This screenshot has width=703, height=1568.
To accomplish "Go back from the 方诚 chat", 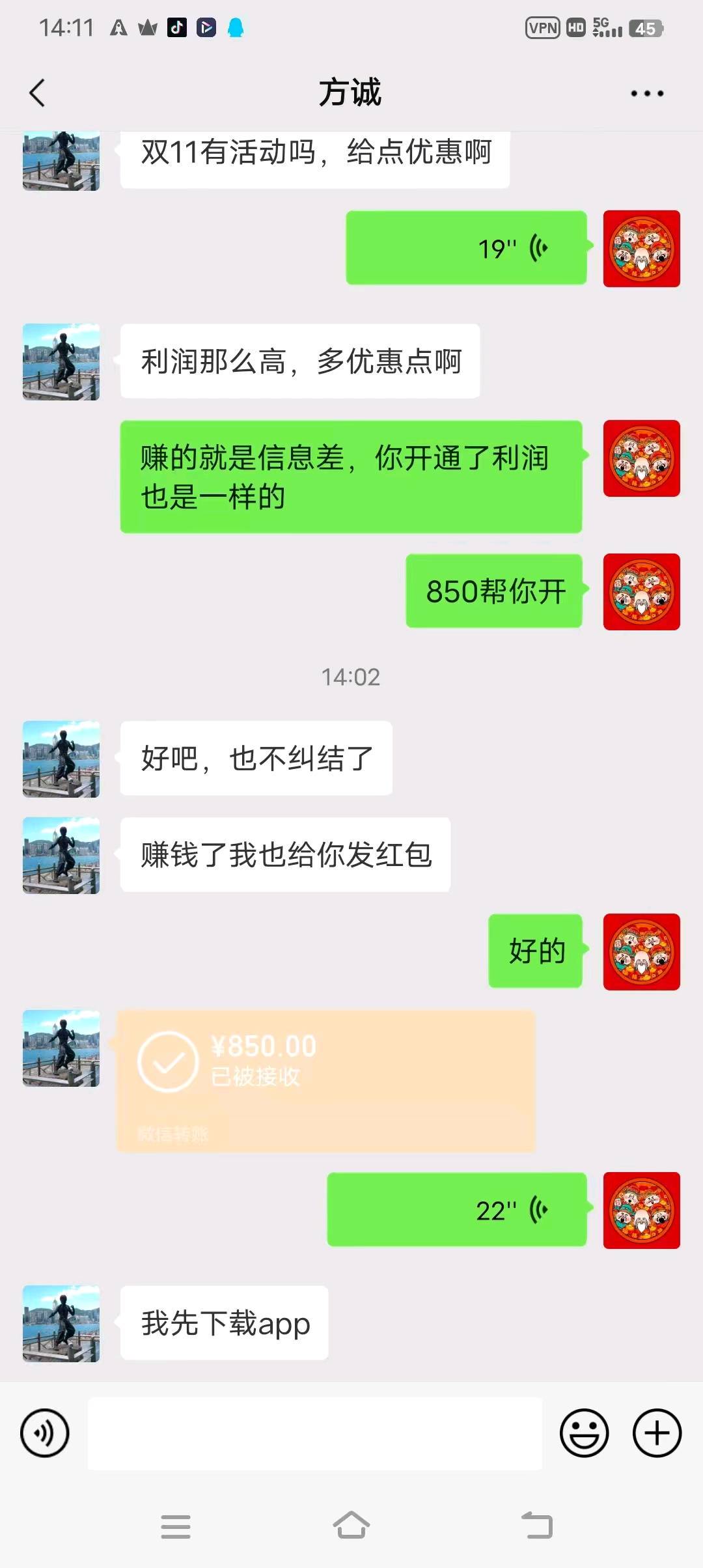I will [38, 93].
